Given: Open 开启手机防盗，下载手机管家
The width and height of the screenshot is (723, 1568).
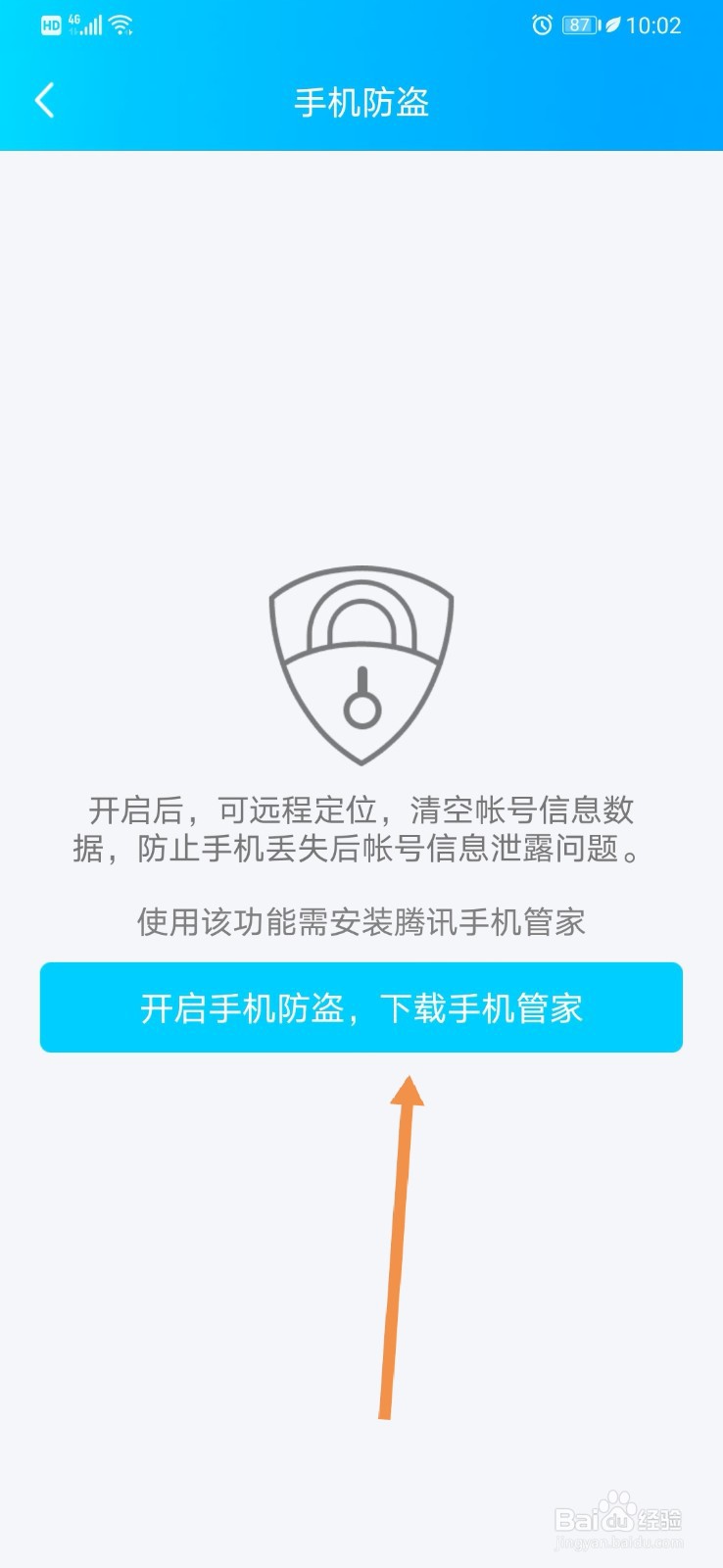Looking at the screenshot, I should point(361,1007).
